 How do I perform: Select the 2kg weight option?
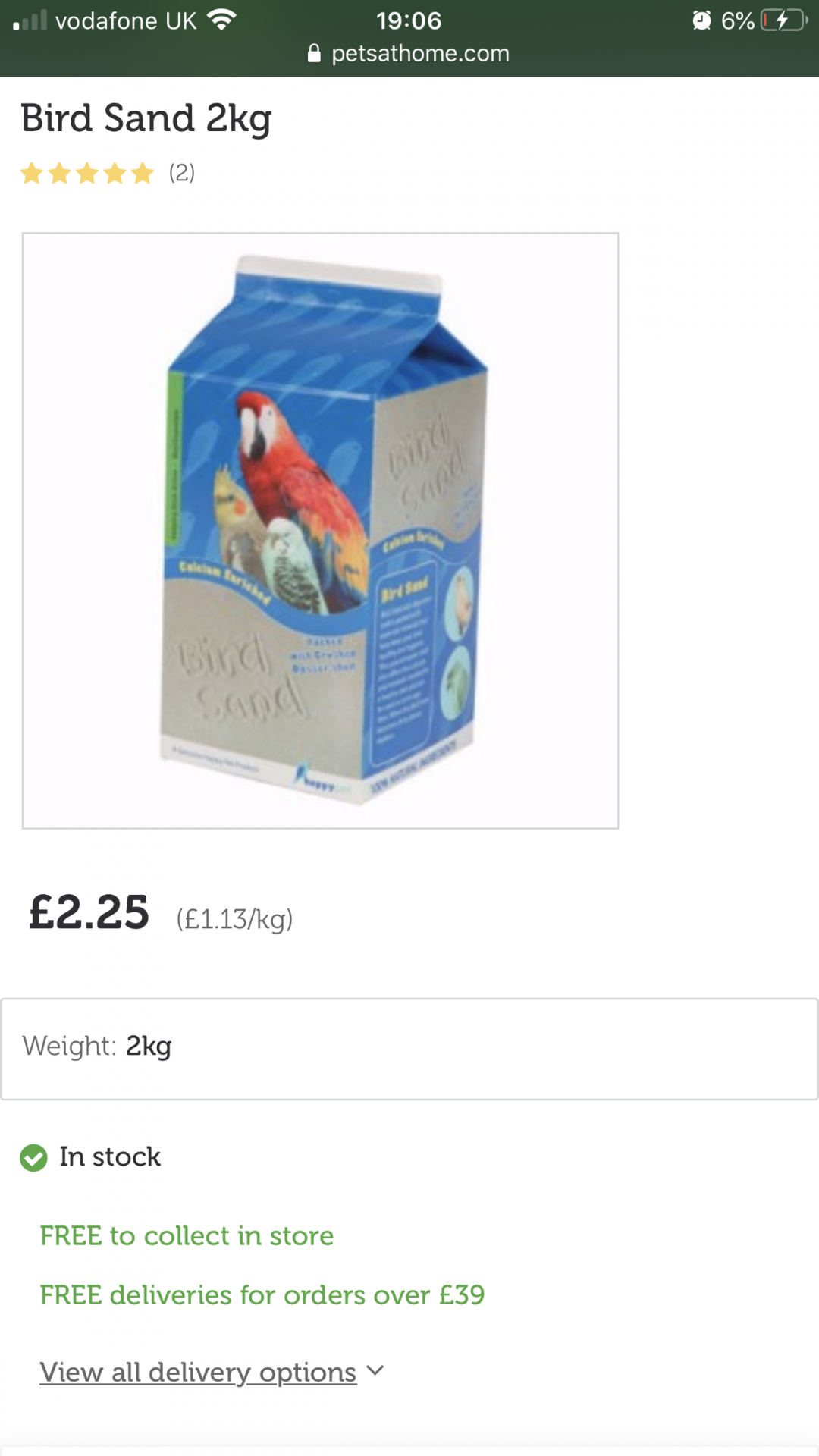click(409, 1048)
